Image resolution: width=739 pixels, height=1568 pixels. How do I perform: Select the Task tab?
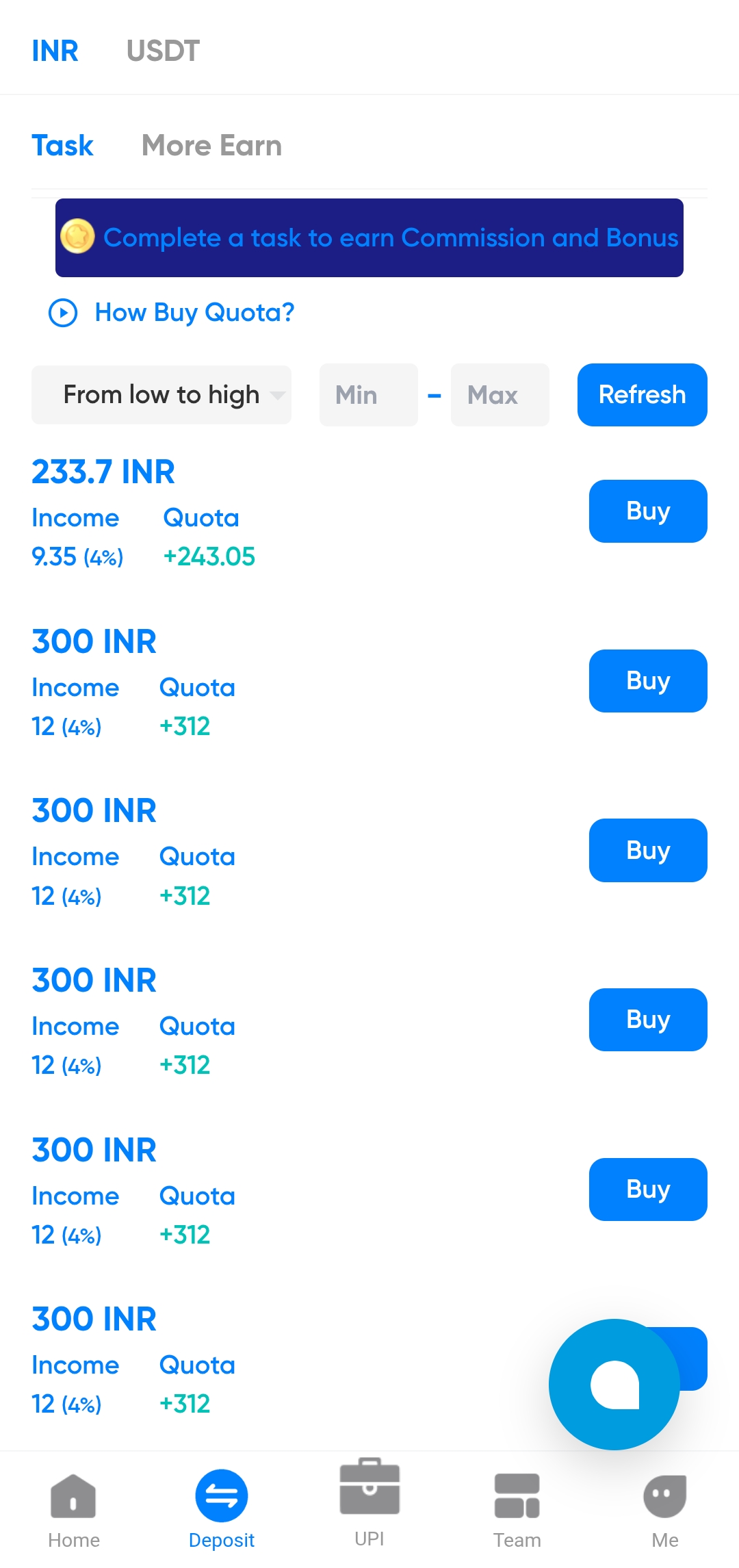[62, 146]
